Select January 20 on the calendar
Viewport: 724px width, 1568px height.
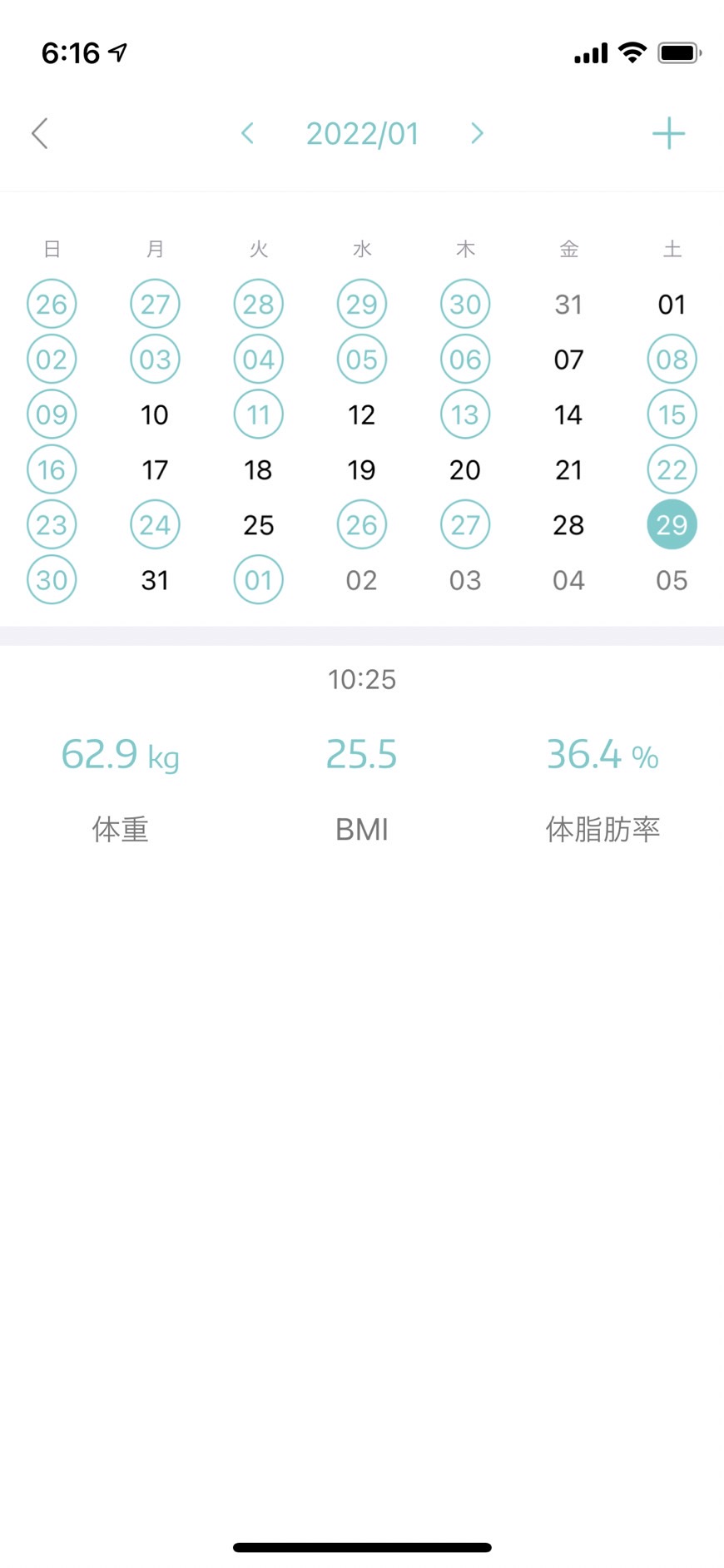(x=465, y=469)
